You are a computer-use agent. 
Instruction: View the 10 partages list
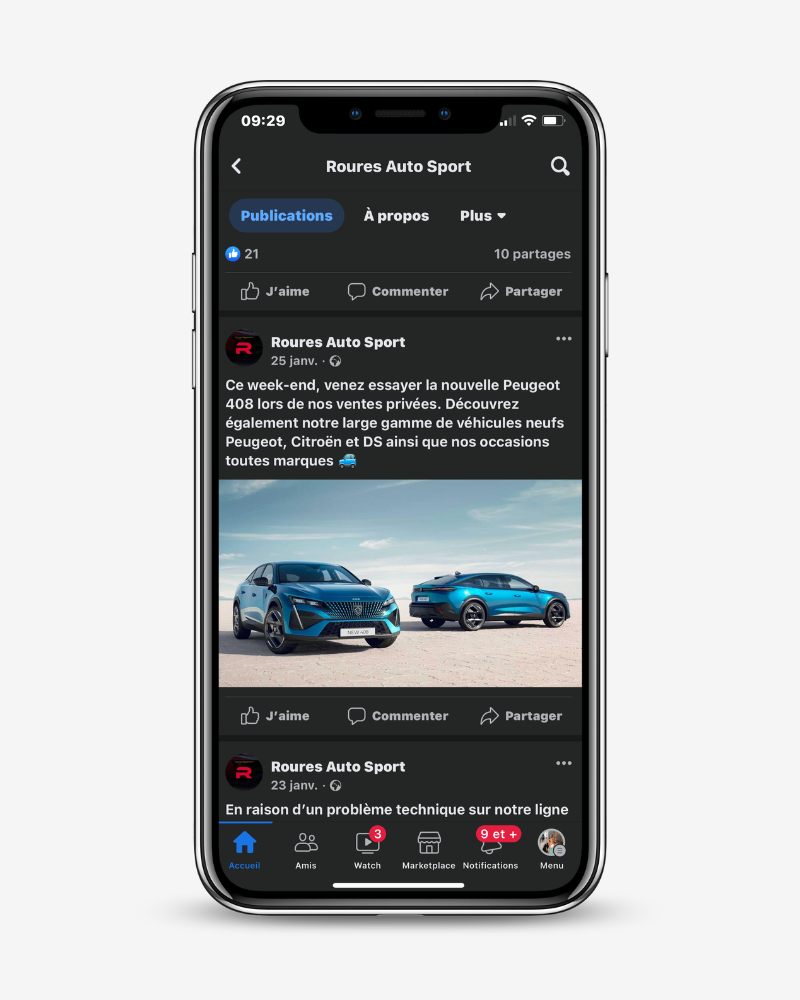532,254
